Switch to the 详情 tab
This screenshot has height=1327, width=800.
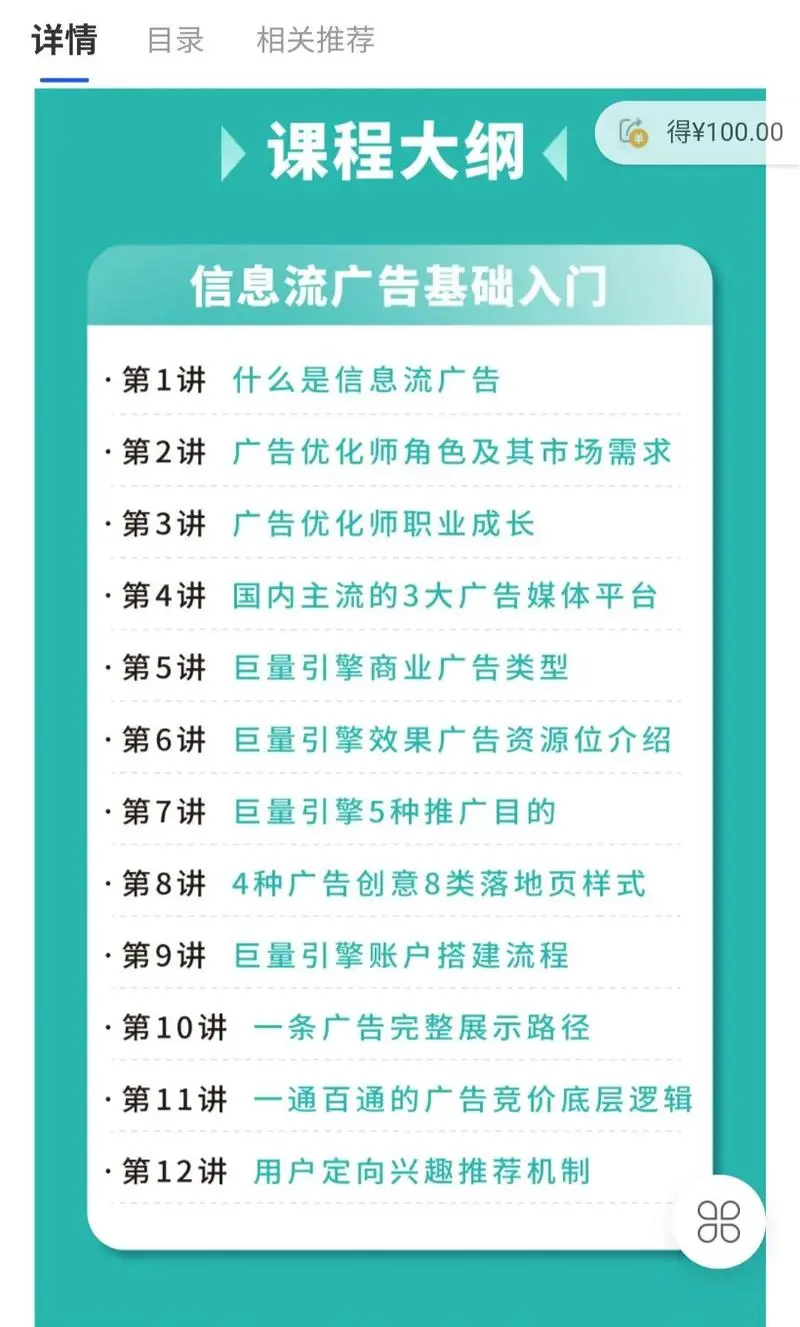coord(64,41)
